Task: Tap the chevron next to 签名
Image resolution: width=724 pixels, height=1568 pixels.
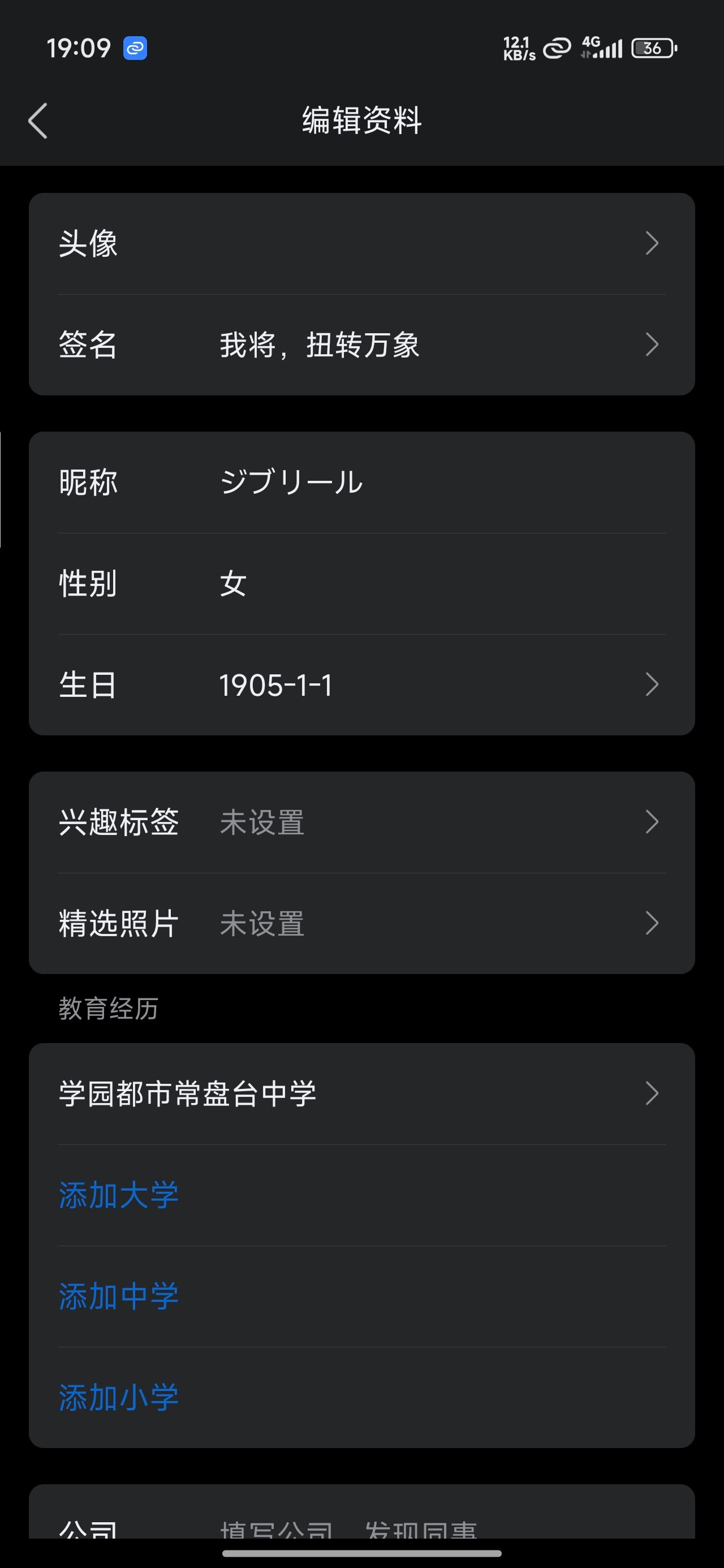Action: (652, 346)
